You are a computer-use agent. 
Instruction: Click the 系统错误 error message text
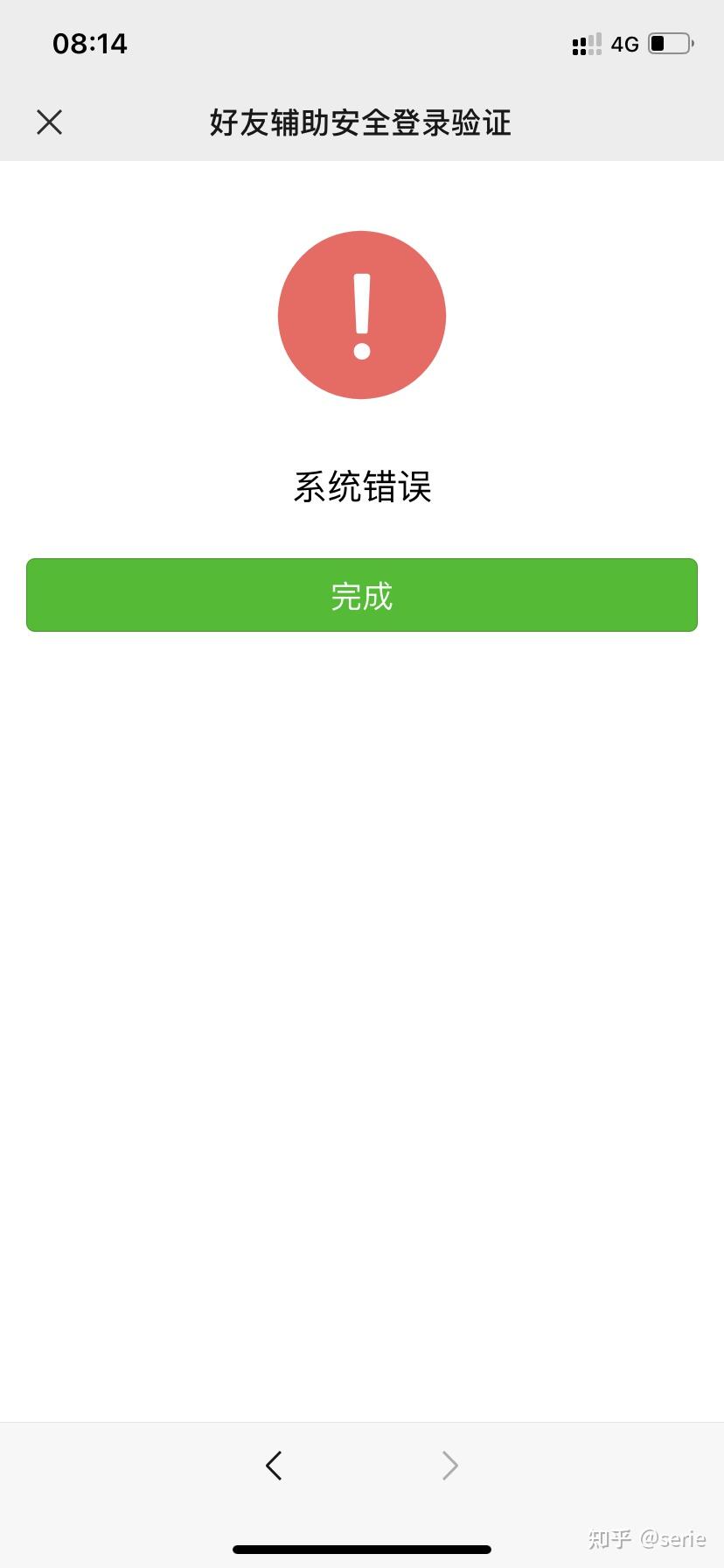click(361, 487)
